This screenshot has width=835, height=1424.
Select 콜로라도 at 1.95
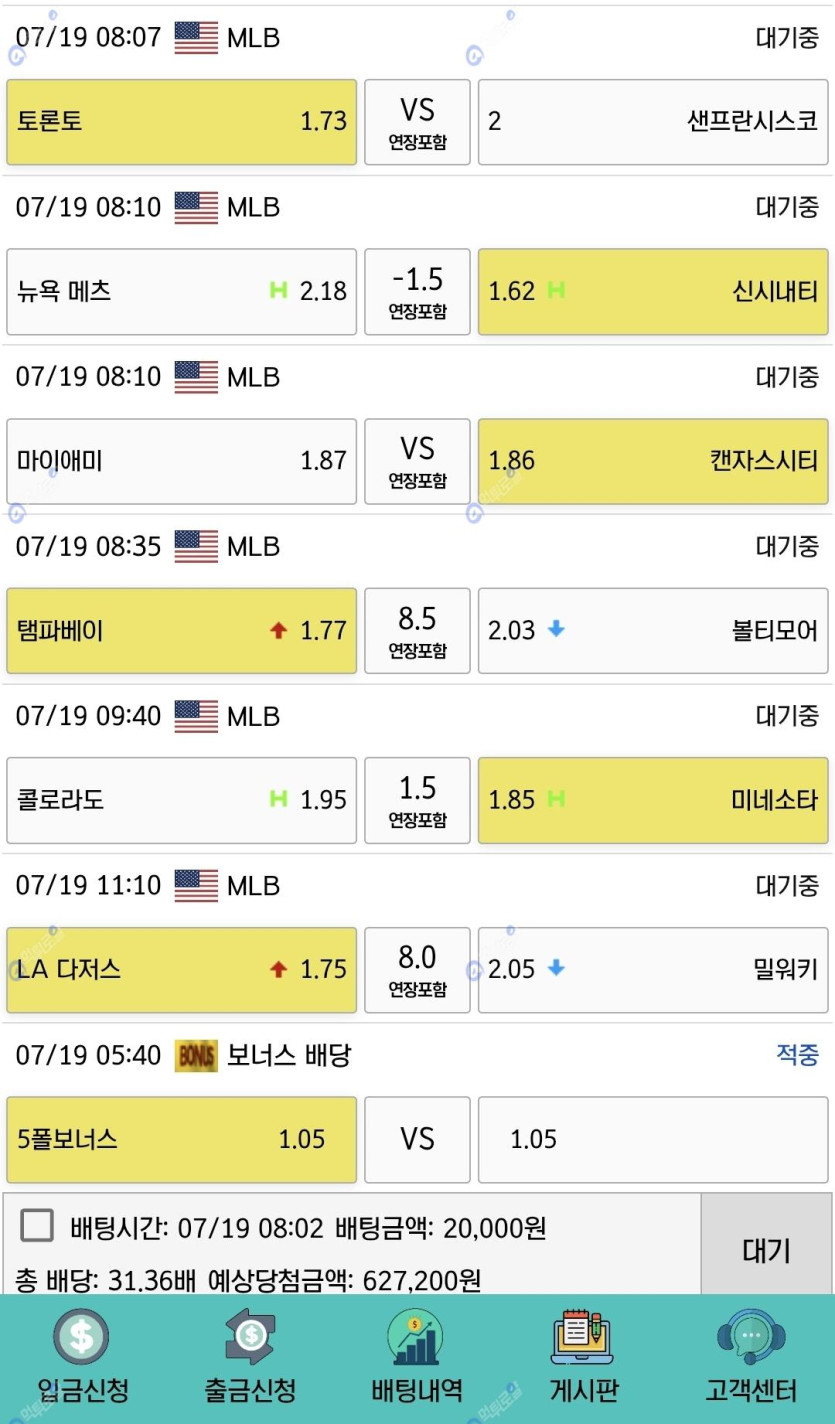182,800
